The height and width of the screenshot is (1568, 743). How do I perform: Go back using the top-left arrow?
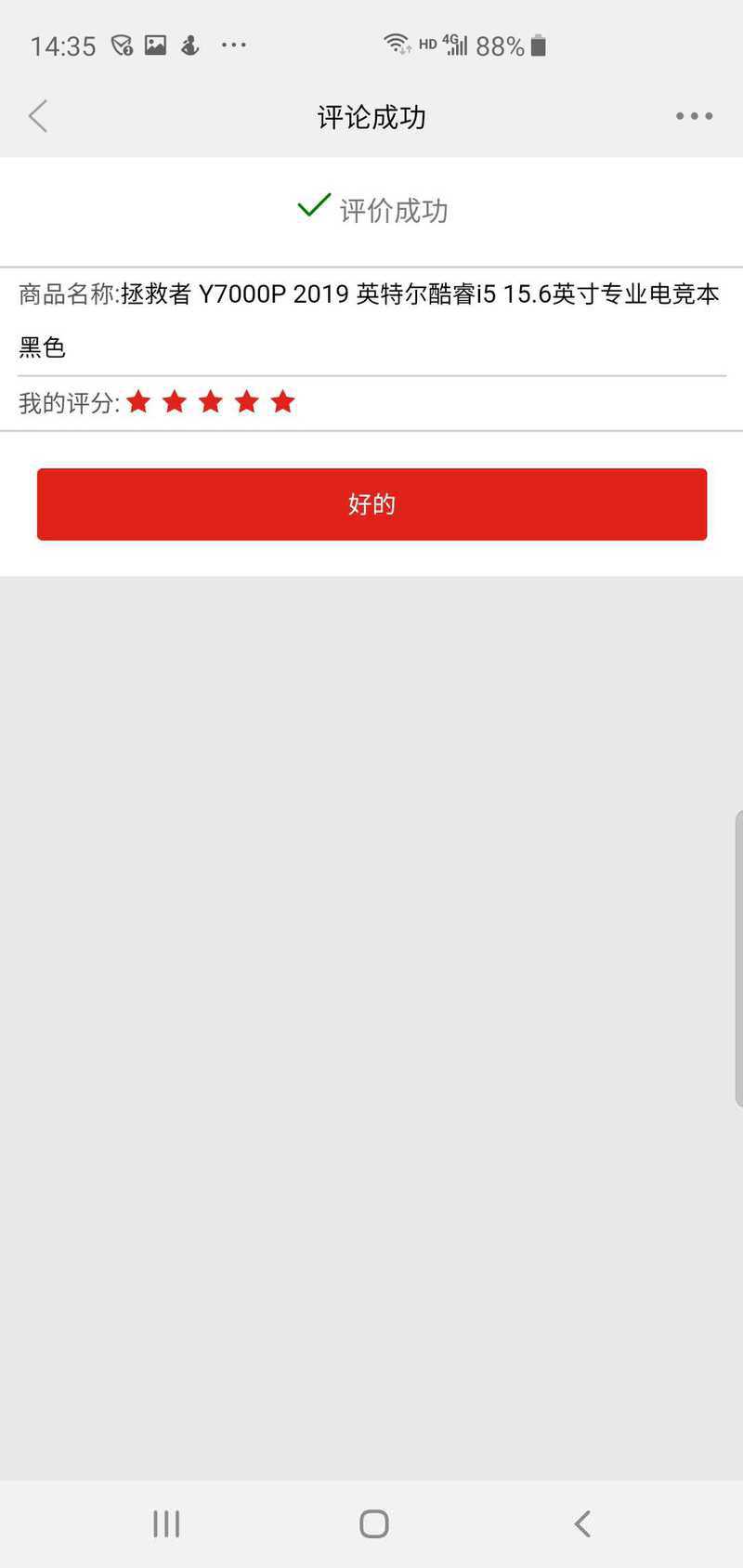point(38,116)
